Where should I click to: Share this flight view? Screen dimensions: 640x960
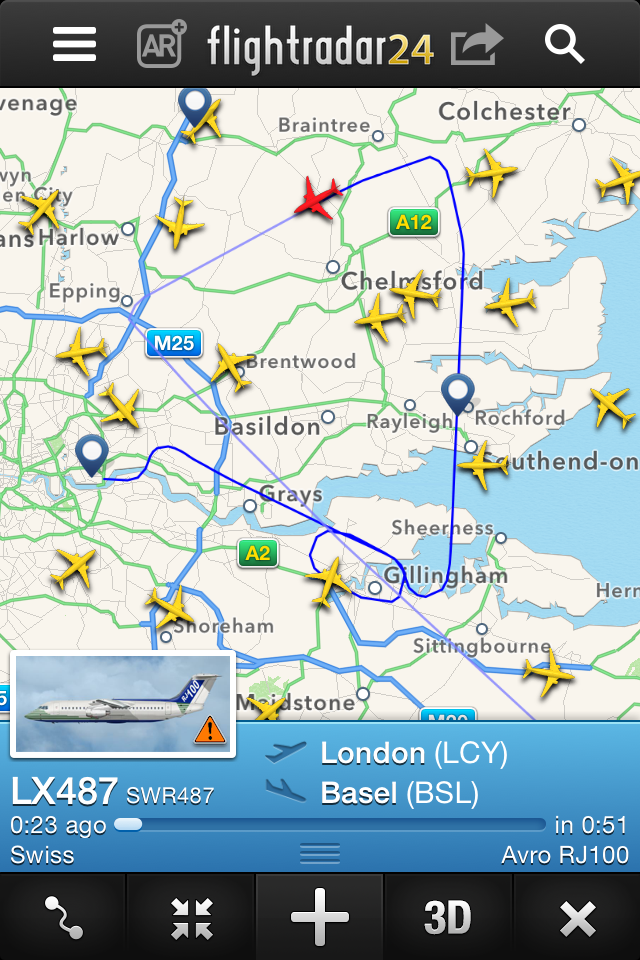pyautogui.click(x=477, y=45)
